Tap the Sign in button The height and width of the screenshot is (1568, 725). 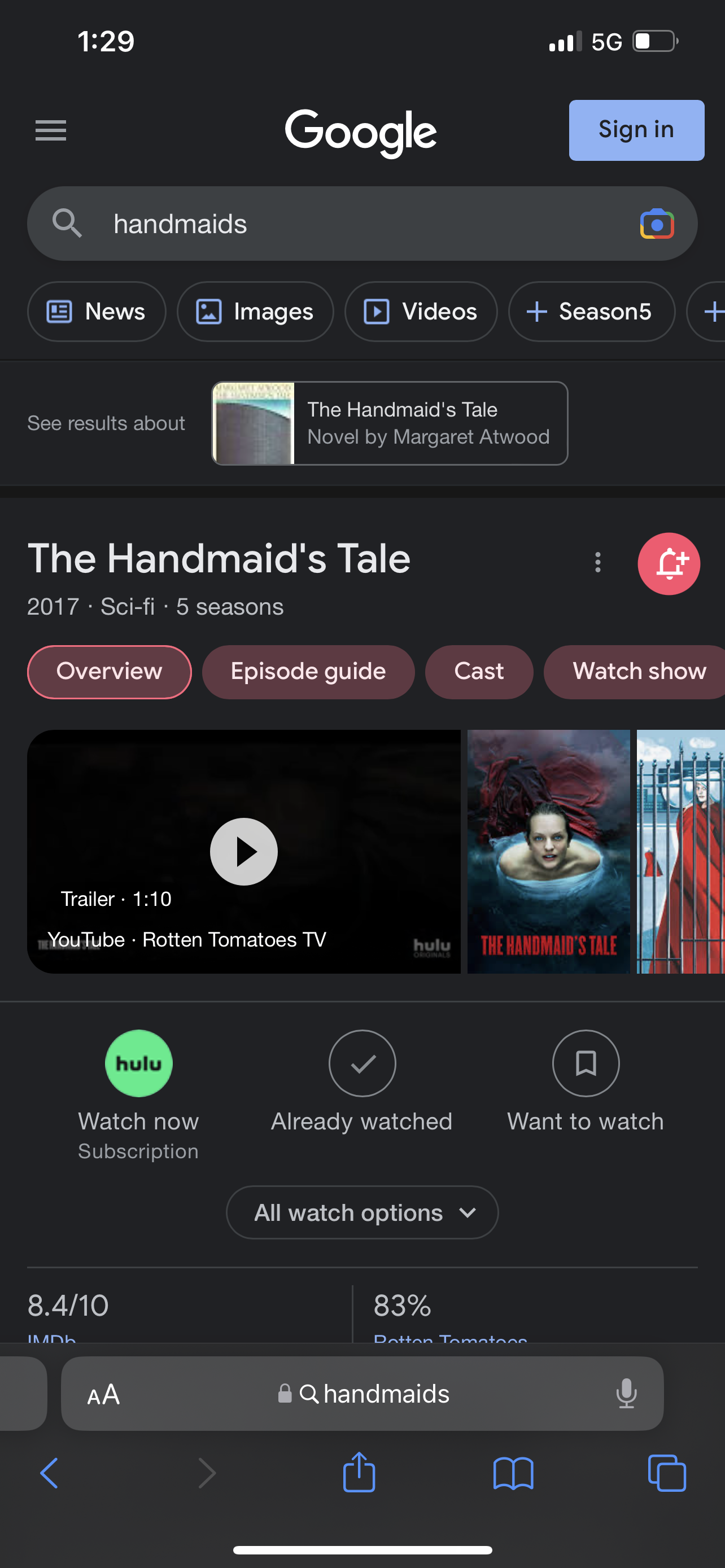[x=636, y=130]
